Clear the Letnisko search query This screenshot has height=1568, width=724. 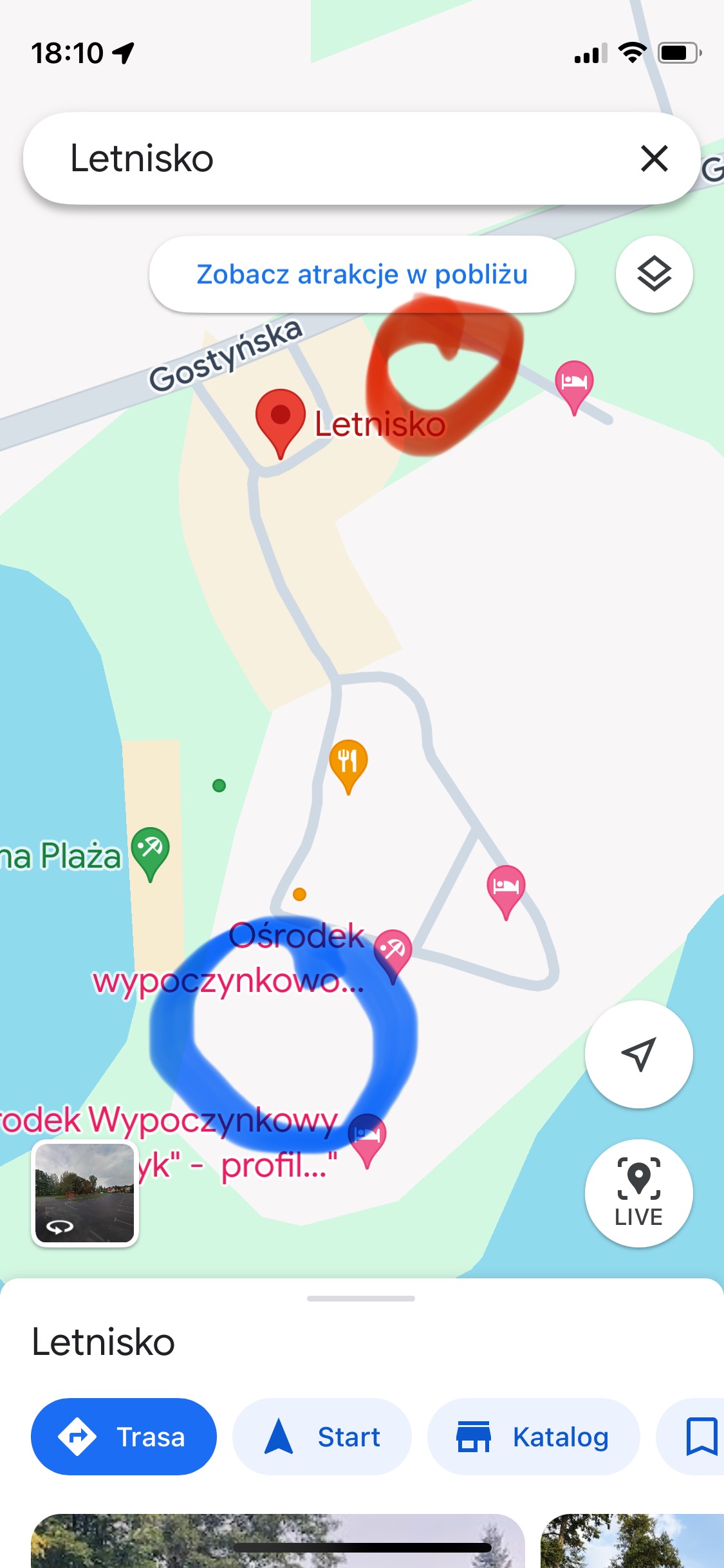[654, 158]
